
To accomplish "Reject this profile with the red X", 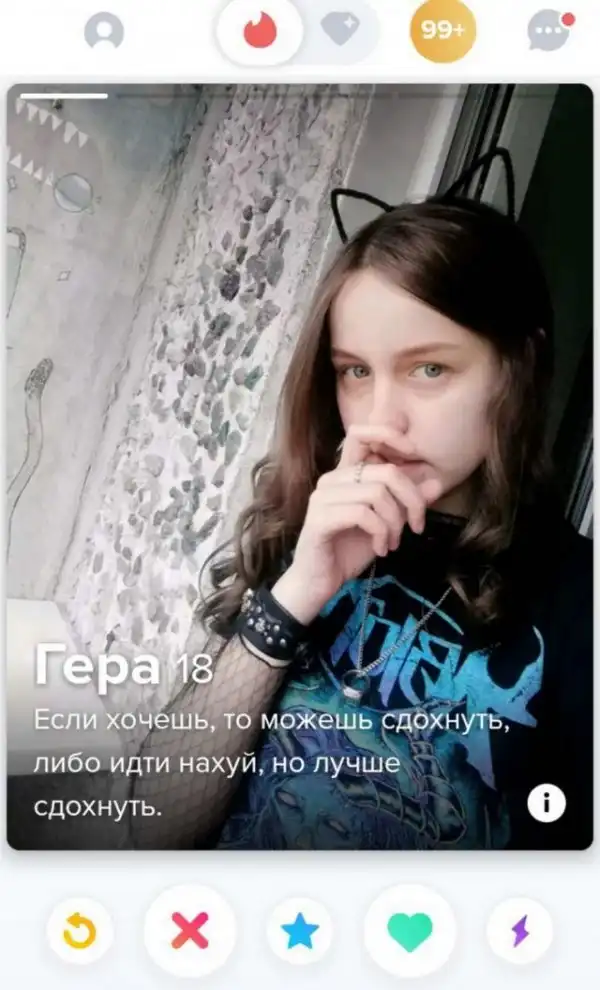I will [190, 932].
